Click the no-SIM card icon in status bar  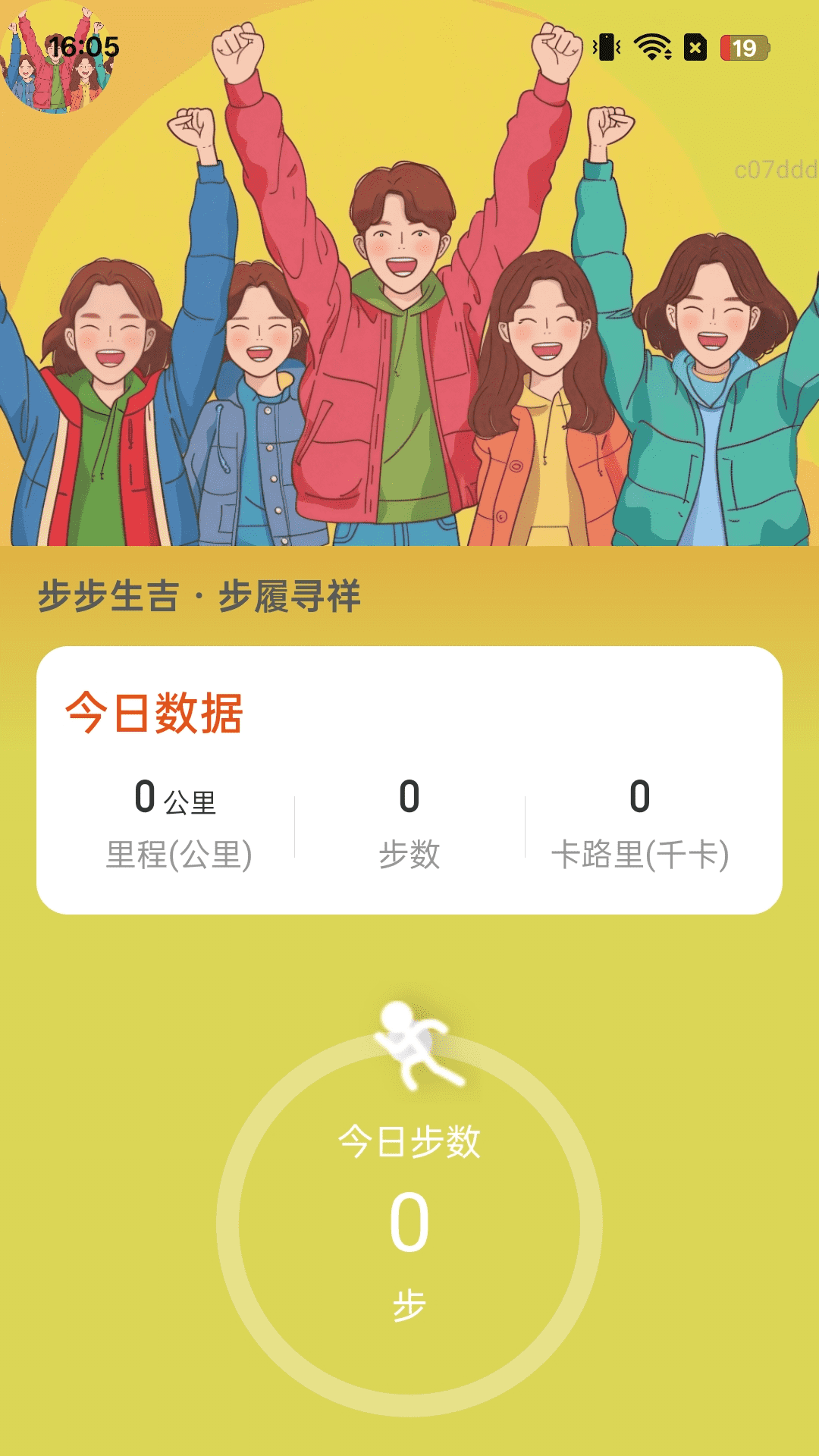coord(695,47)
